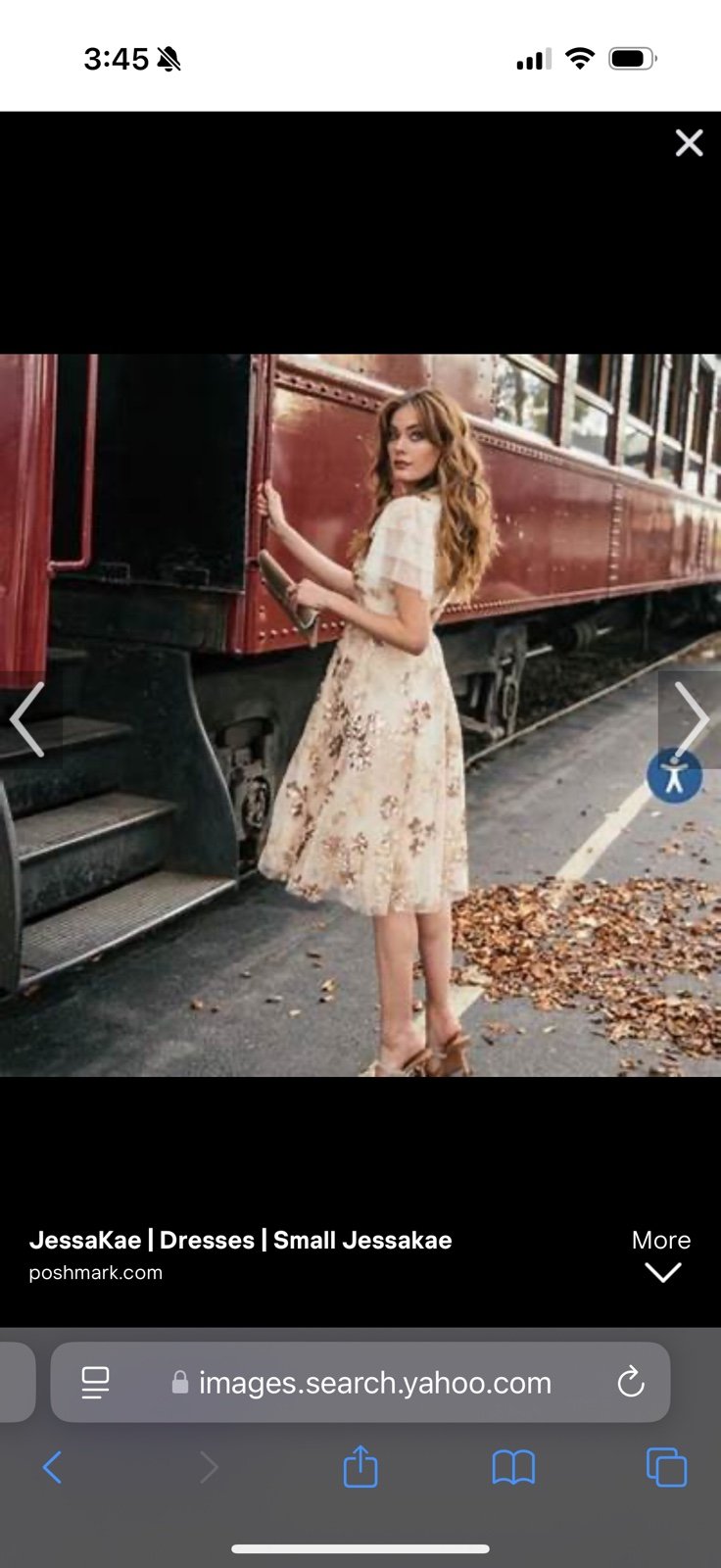
Task: Go to the previous image
Action: (28, 719)
